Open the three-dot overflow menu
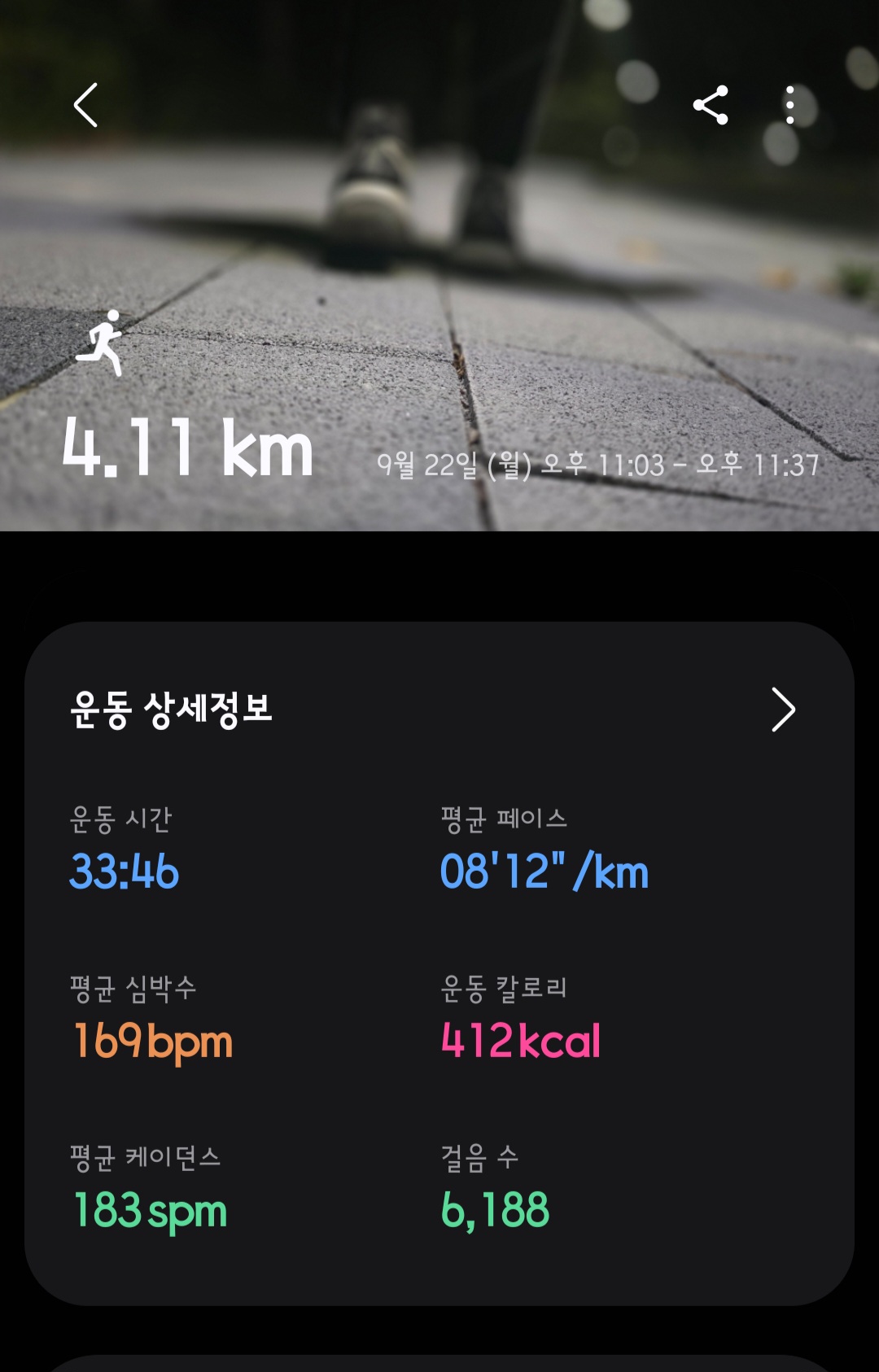879x1372 pixels. (x=789, y=105)
